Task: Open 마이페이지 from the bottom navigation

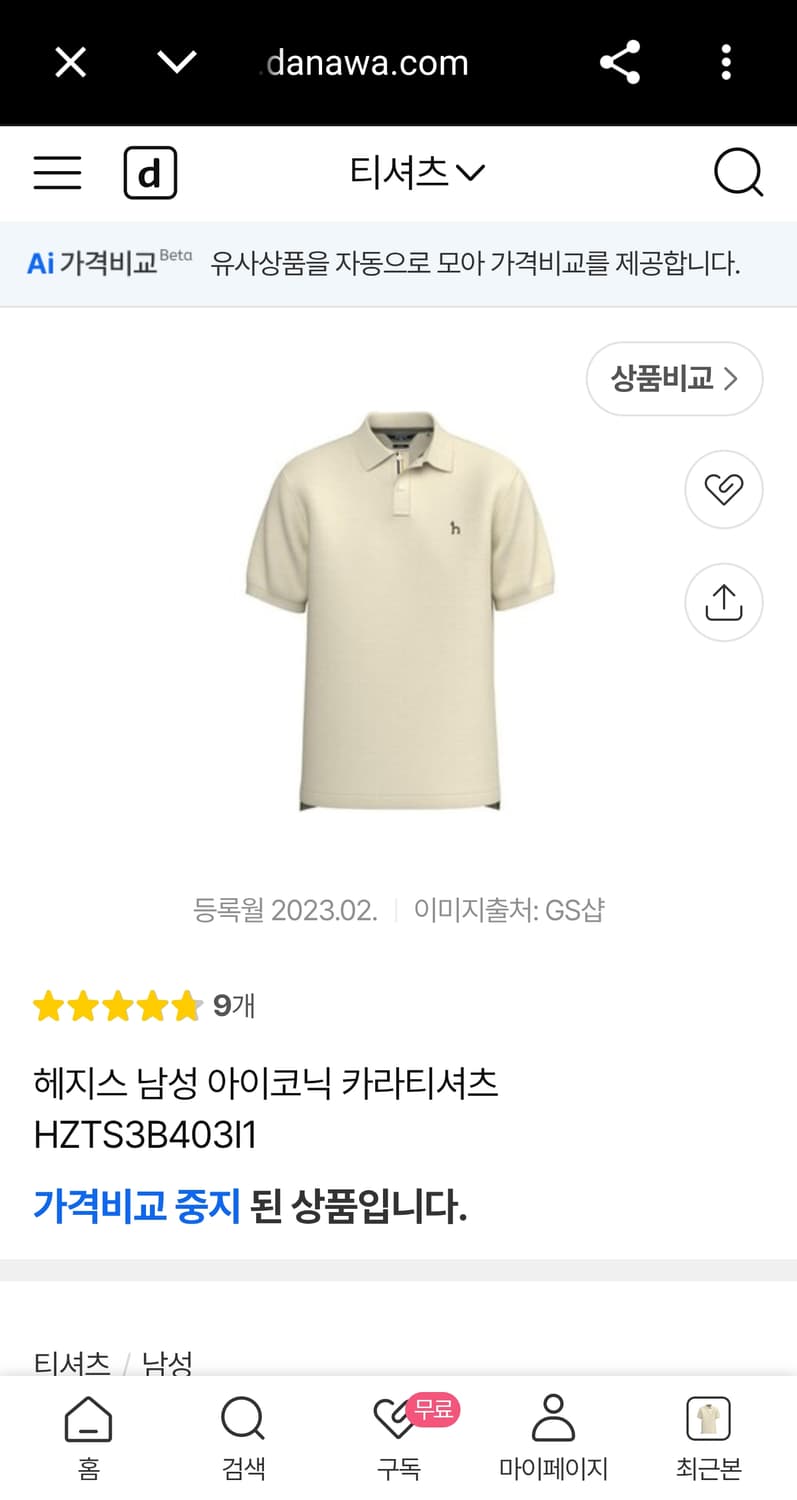Action: [554, 1435]
